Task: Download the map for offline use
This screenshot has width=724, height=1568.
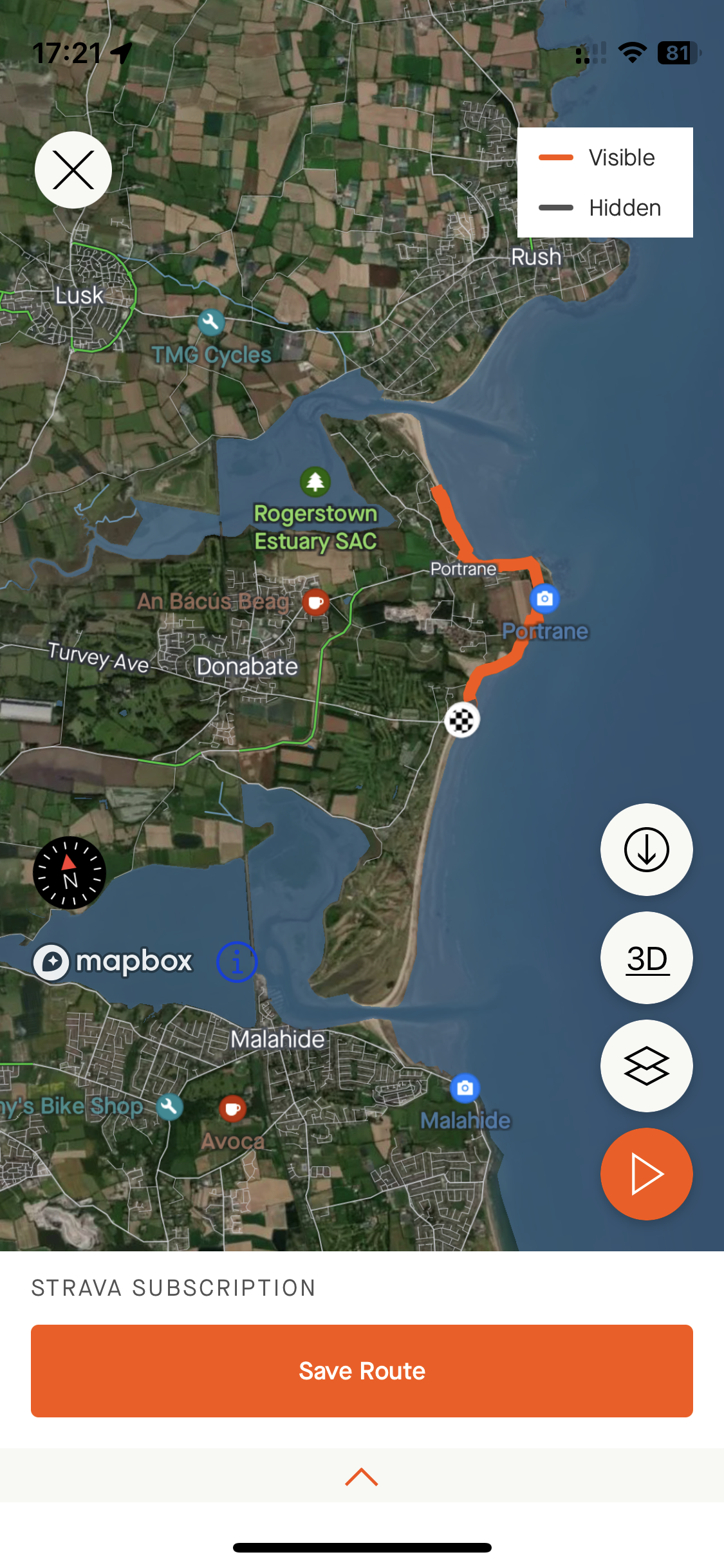Action: pos(646,849)
